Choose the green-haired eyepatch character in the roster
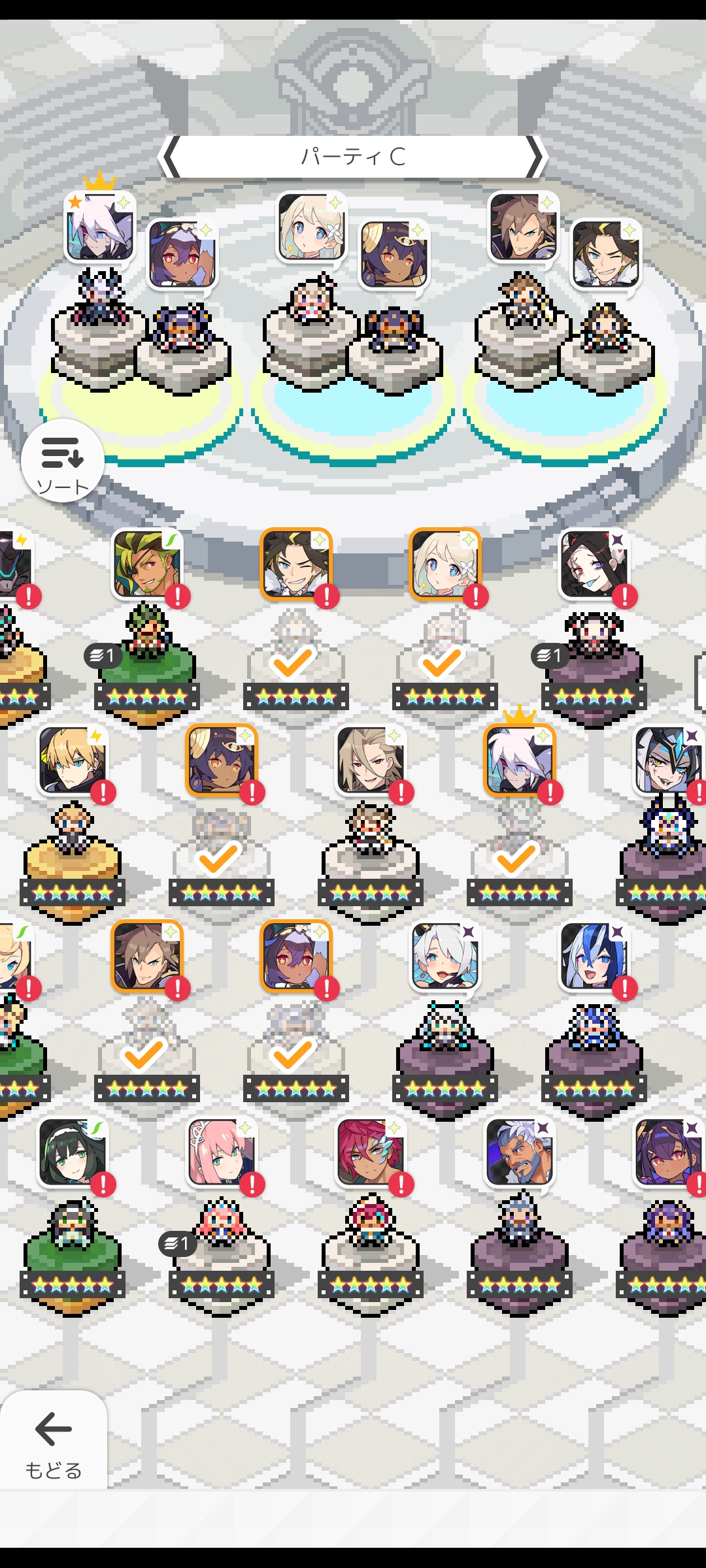The width and height of the screenshot is (706, 1568). pos(146,564)
